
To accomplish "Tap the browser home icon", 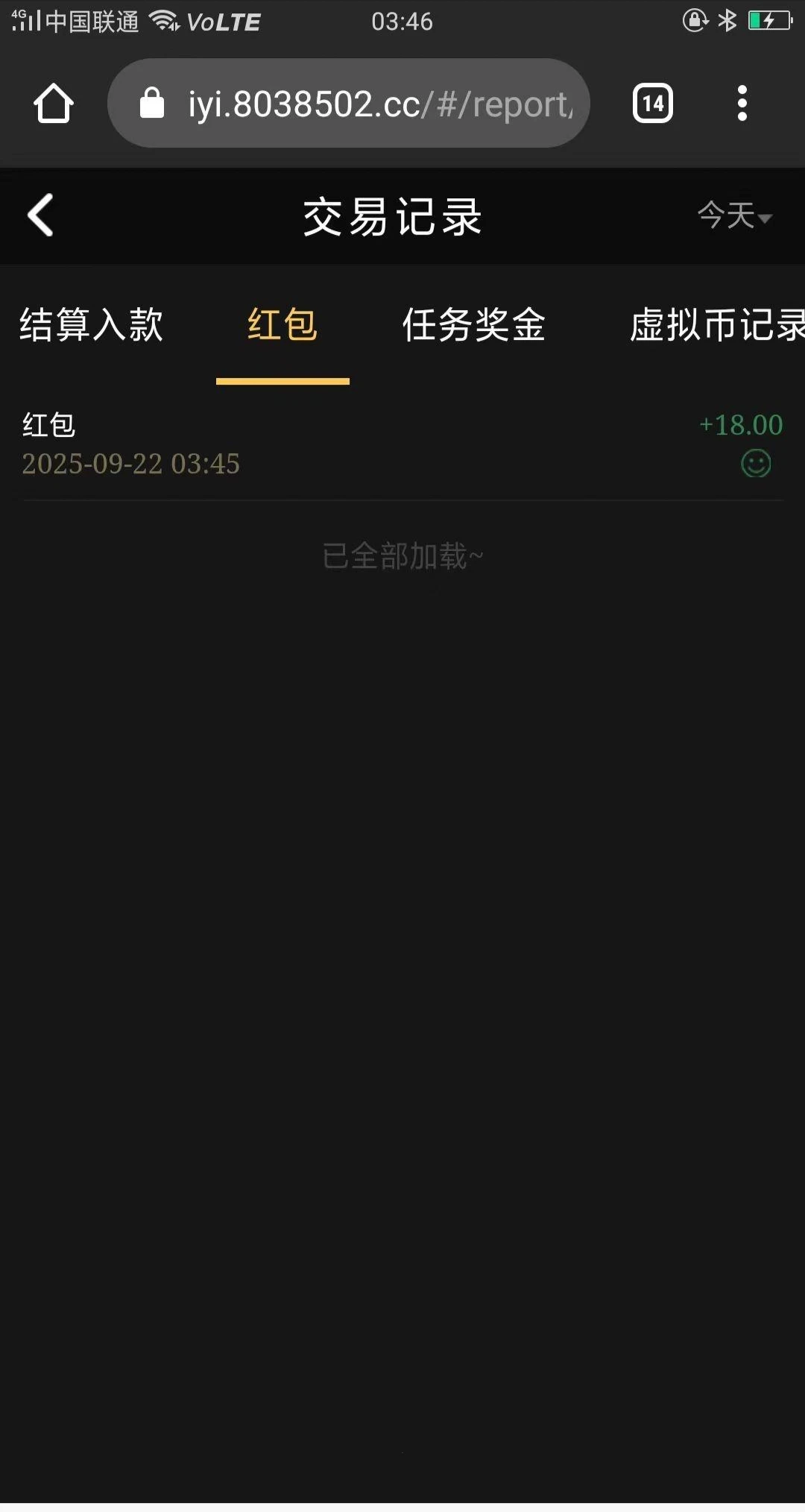I will [x=54, y=103].
